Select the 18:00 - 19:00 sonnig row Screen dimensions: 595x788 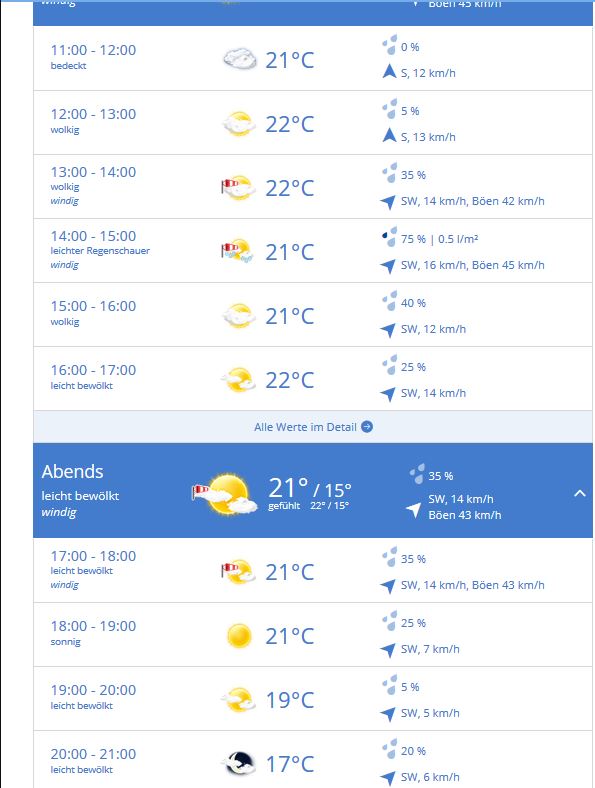coord(313,635)
